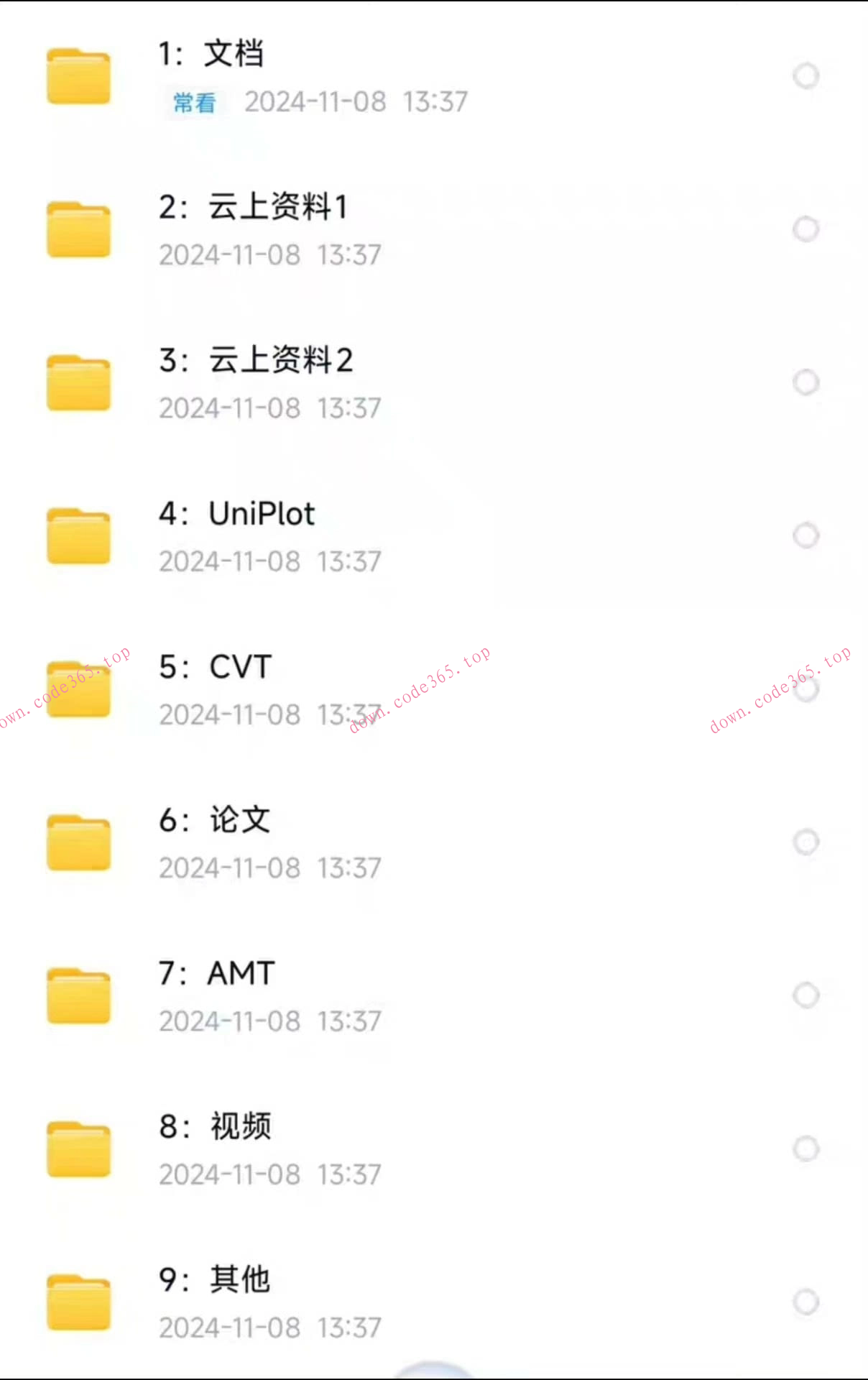Select the circle next to 文档
The width and height of the screenshot is (868, 1380).
(806, 75)
